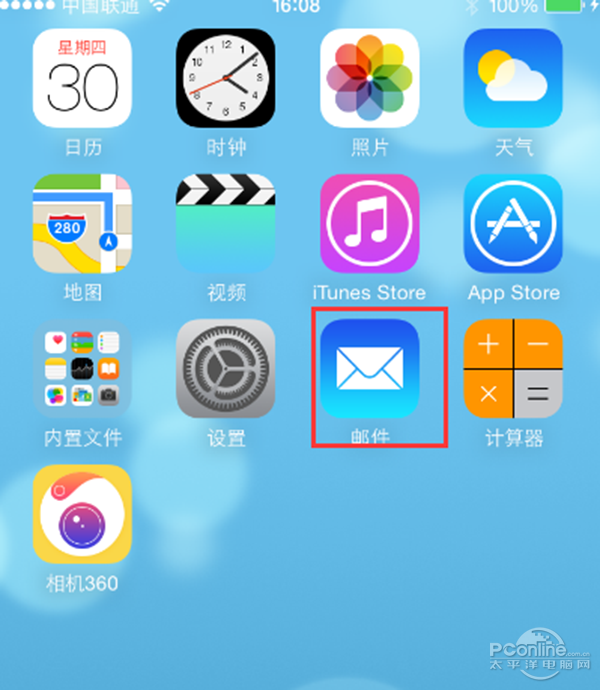
Task: Open the Photos app (照片)
Action: [x=369, y=78]
